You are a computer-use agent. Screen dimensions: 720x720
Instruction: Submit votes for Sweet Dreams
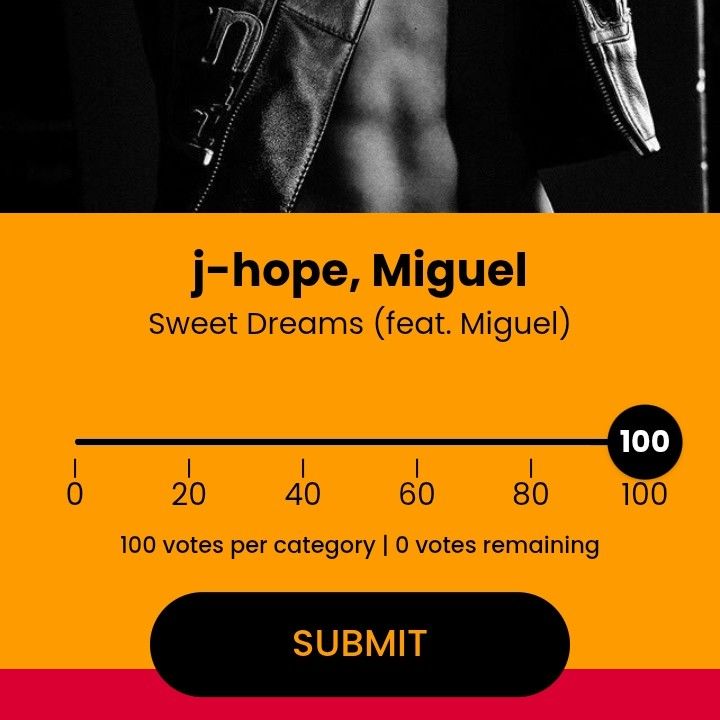click(x=360, y=643)
